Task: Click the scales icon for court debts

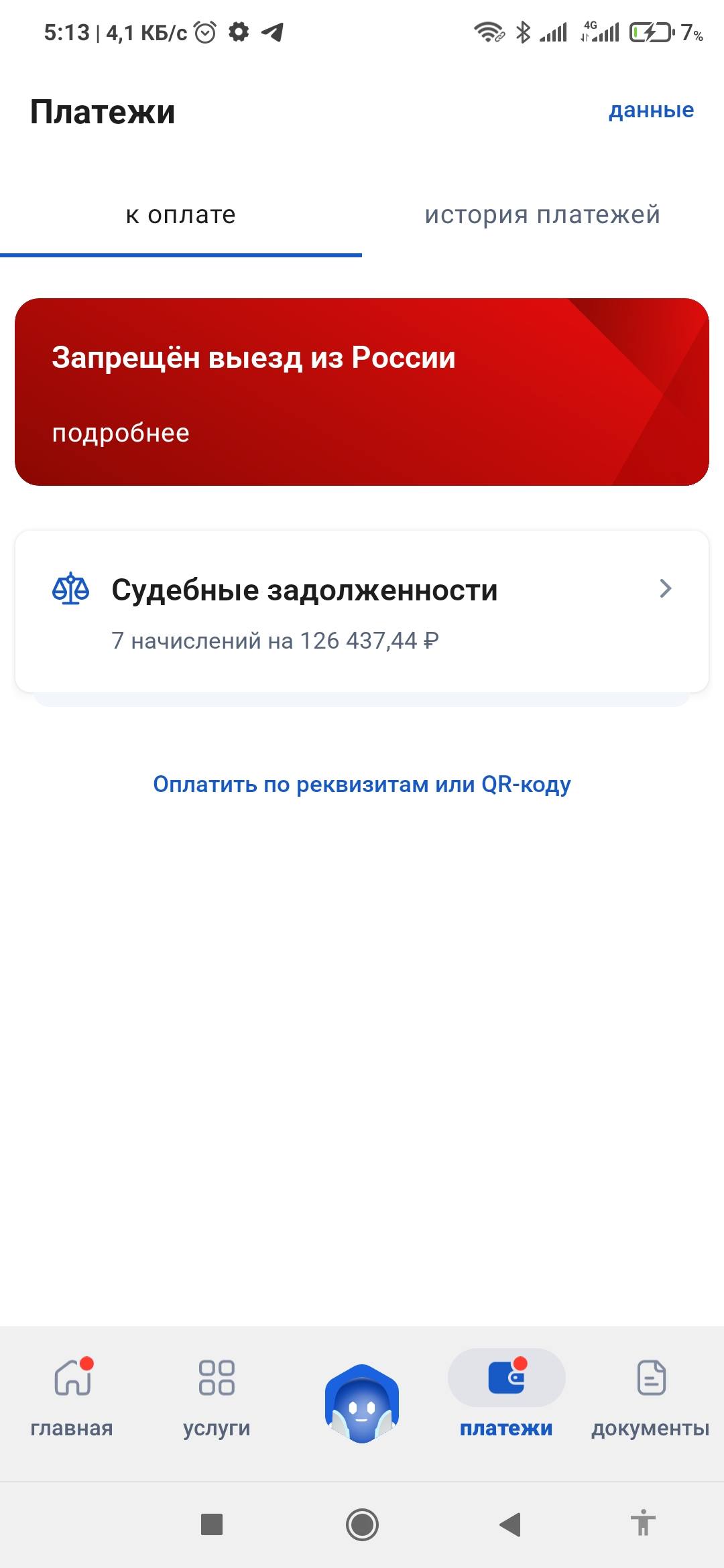Action: (69, 589)
